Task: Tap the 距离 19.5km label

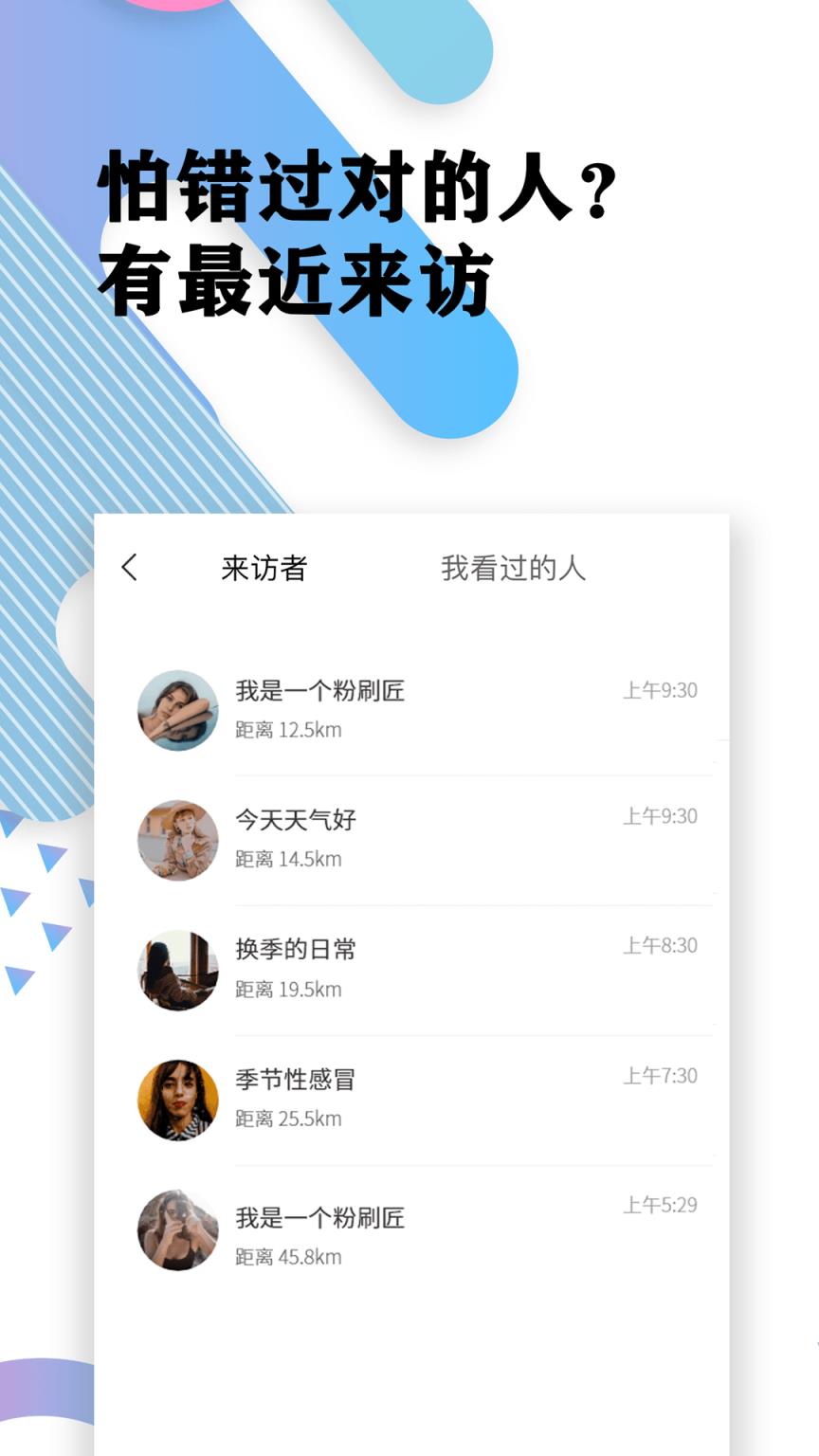Action: [283, 989]
